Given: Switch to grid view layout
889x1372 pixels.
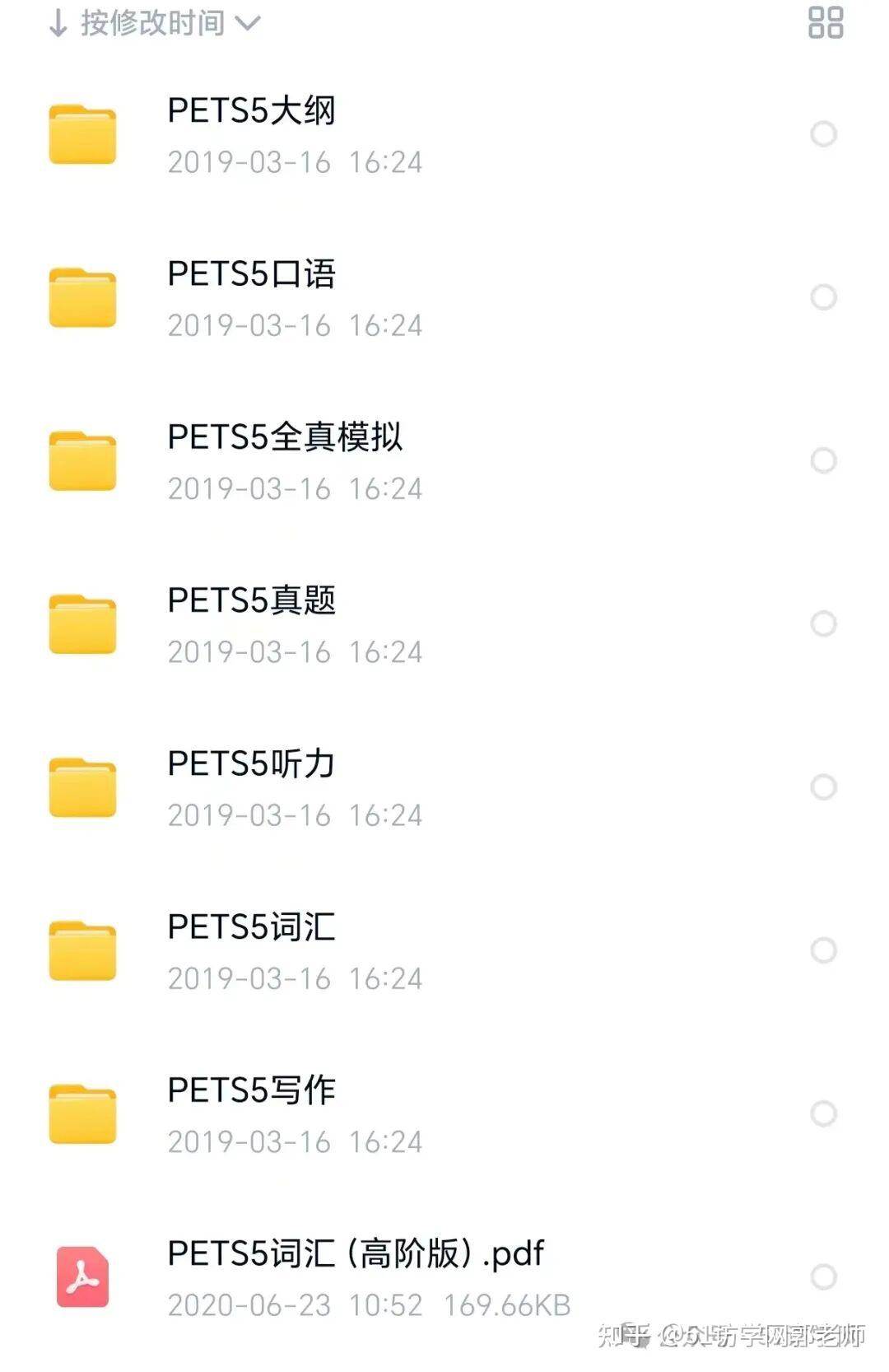Looking at the screenshot, I should (826, 25).
